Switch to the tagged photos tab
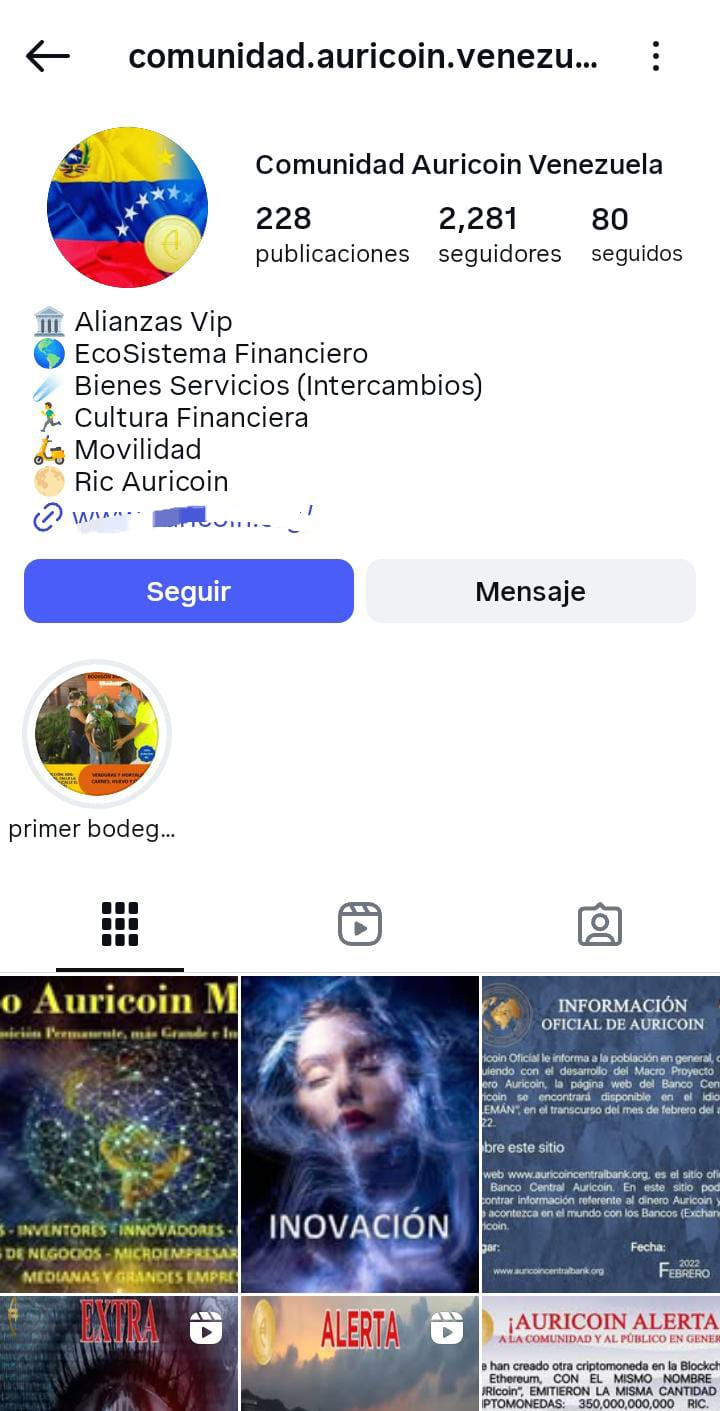 click(600, 924)
